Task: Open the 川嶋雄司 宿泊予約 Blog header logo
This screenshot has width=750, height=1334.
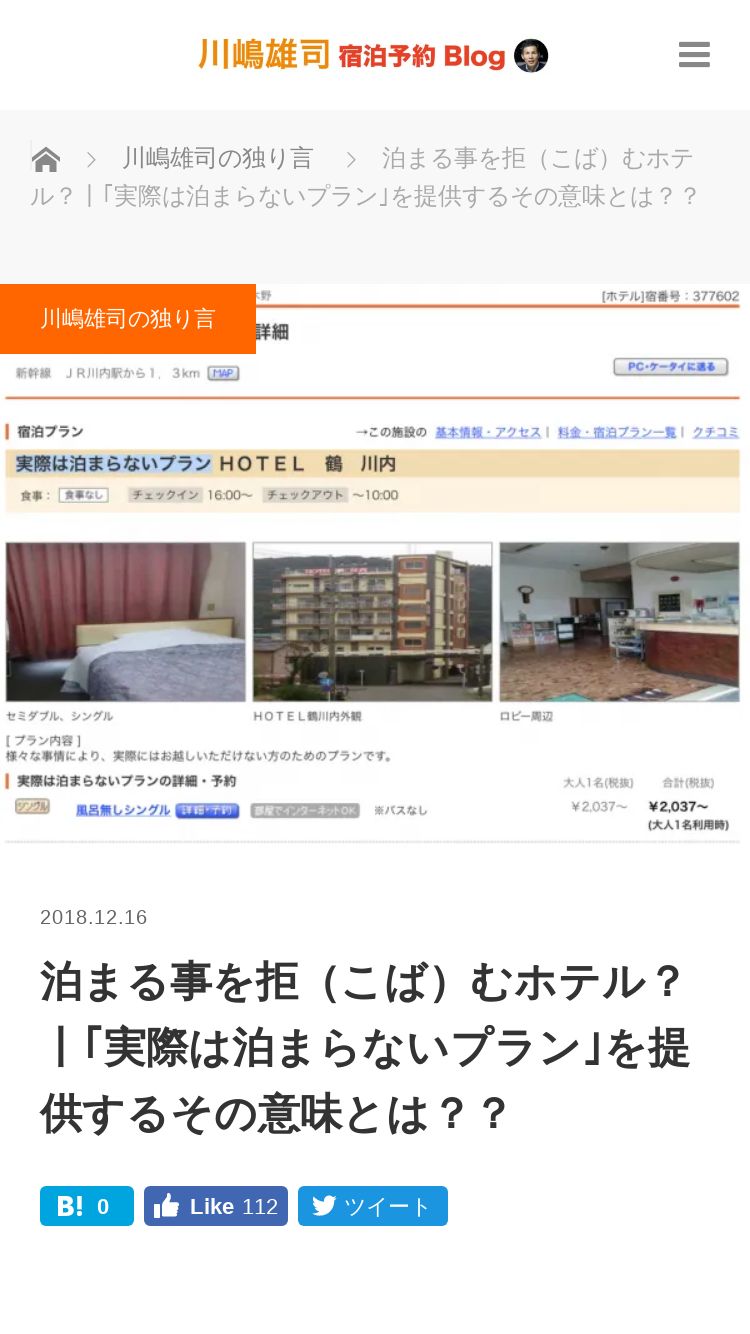Action: coord(373,55)
